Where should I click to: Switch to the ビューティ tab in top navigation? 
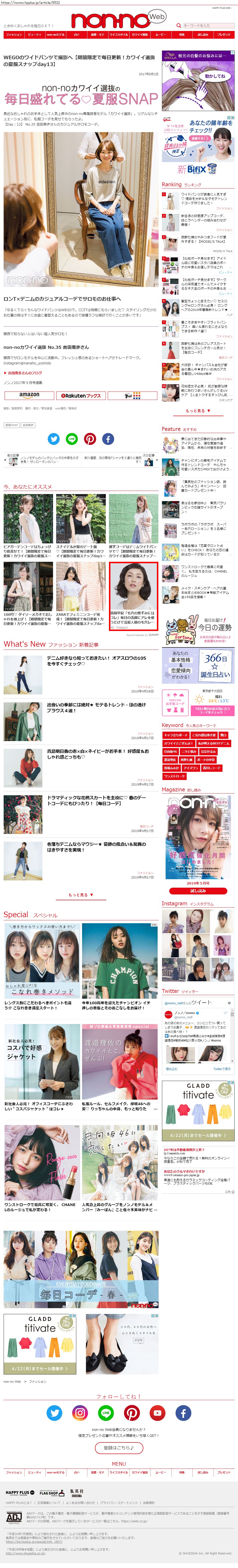[x=34, y=35]
